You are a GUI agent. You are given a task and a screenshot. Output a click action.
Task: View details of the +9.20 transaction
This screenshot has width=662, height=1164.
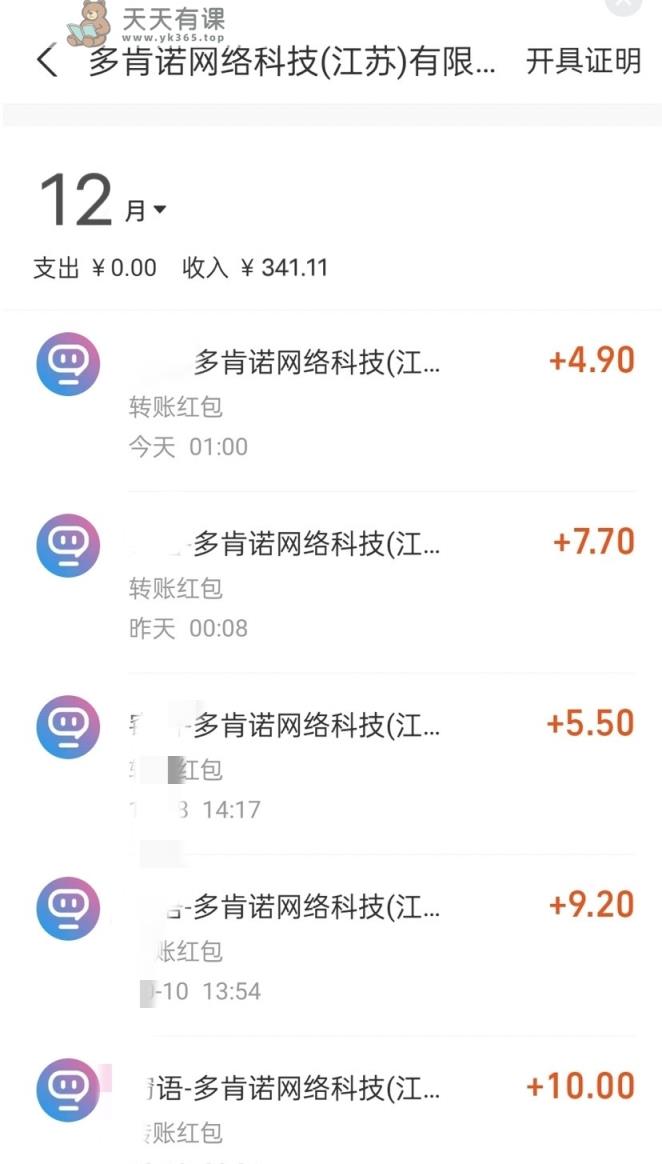(331, 946)
